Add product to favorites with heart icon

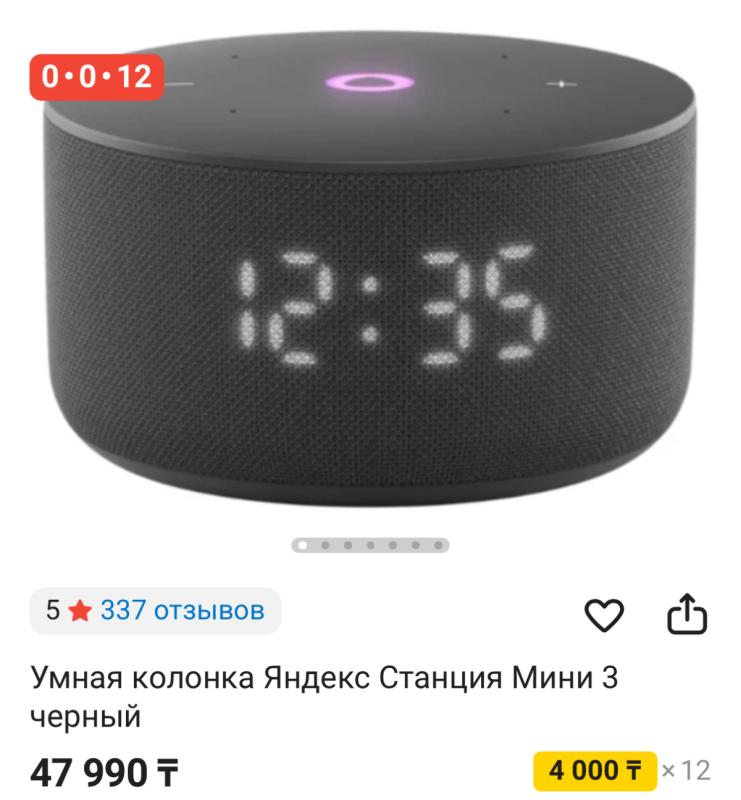(604, 615)
